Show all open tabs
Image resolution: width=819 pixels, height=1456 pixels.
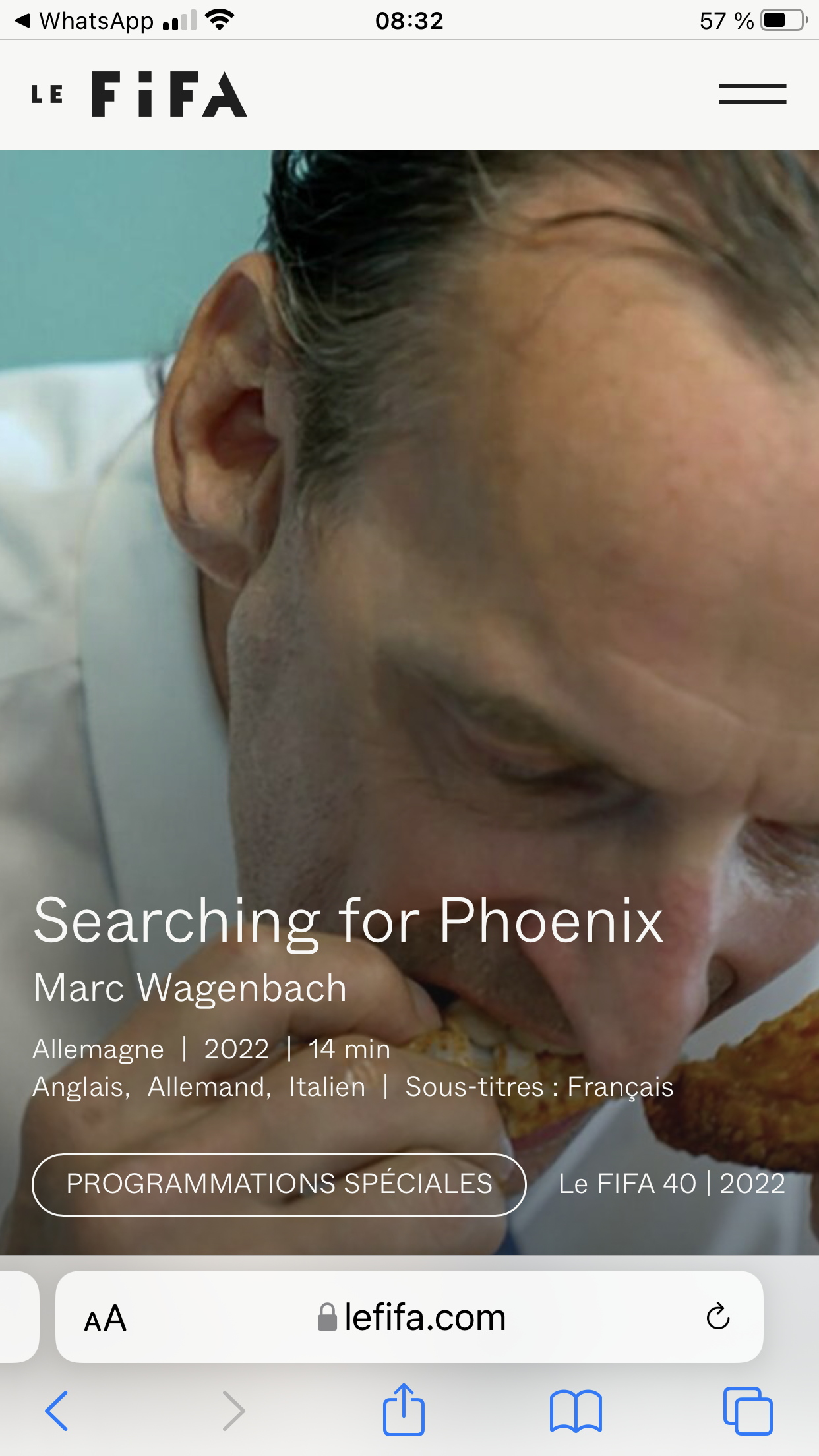tap(748, 1410)
